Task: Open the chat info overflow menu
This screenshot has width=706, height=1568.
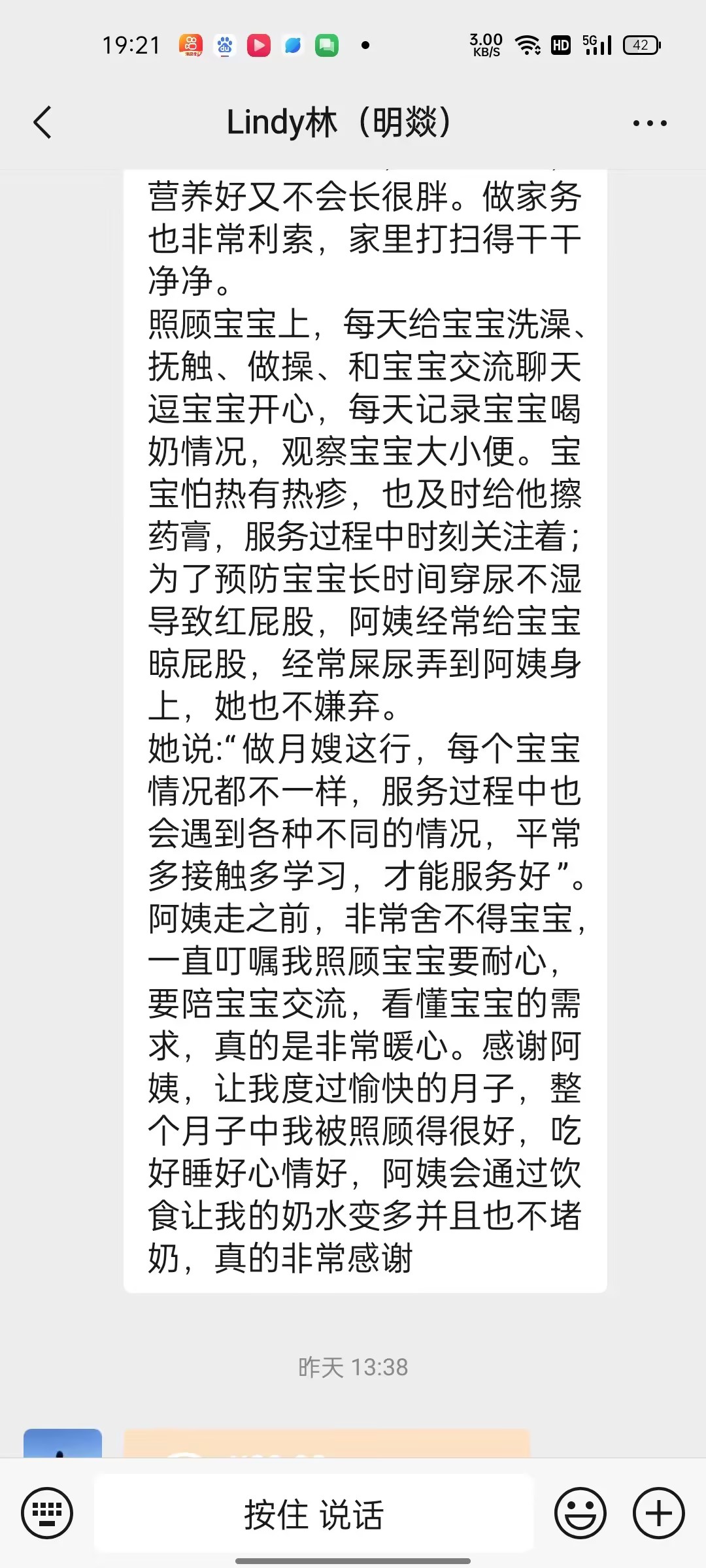Action: pos(650,123)
